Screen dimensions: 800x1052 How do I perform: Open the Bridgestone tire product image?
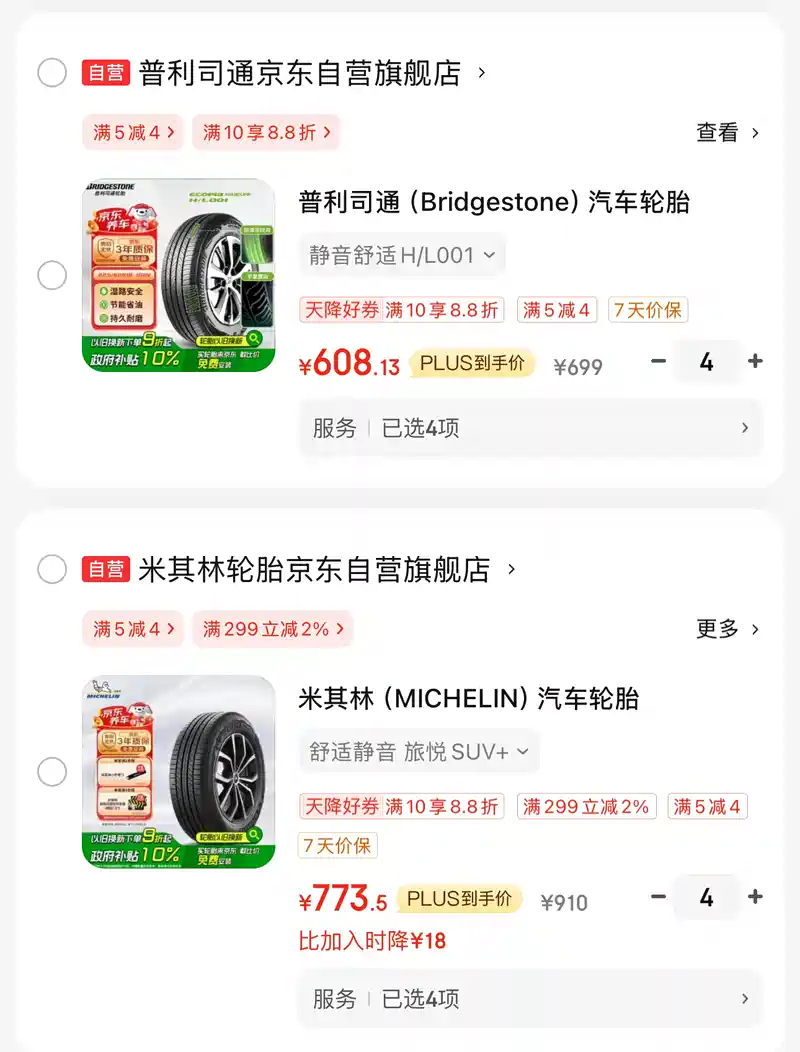pos(178,275)
